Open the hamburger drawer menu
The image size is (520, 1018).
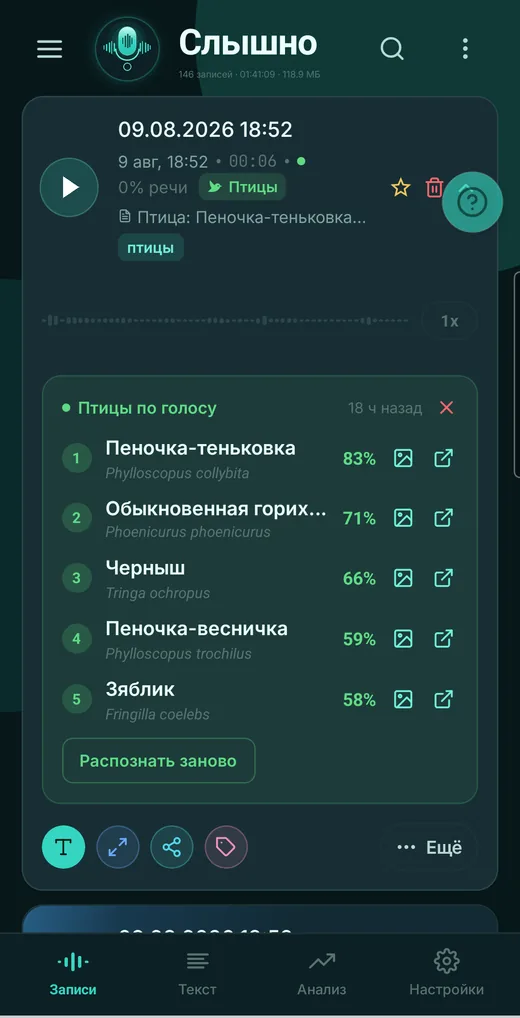49,49
